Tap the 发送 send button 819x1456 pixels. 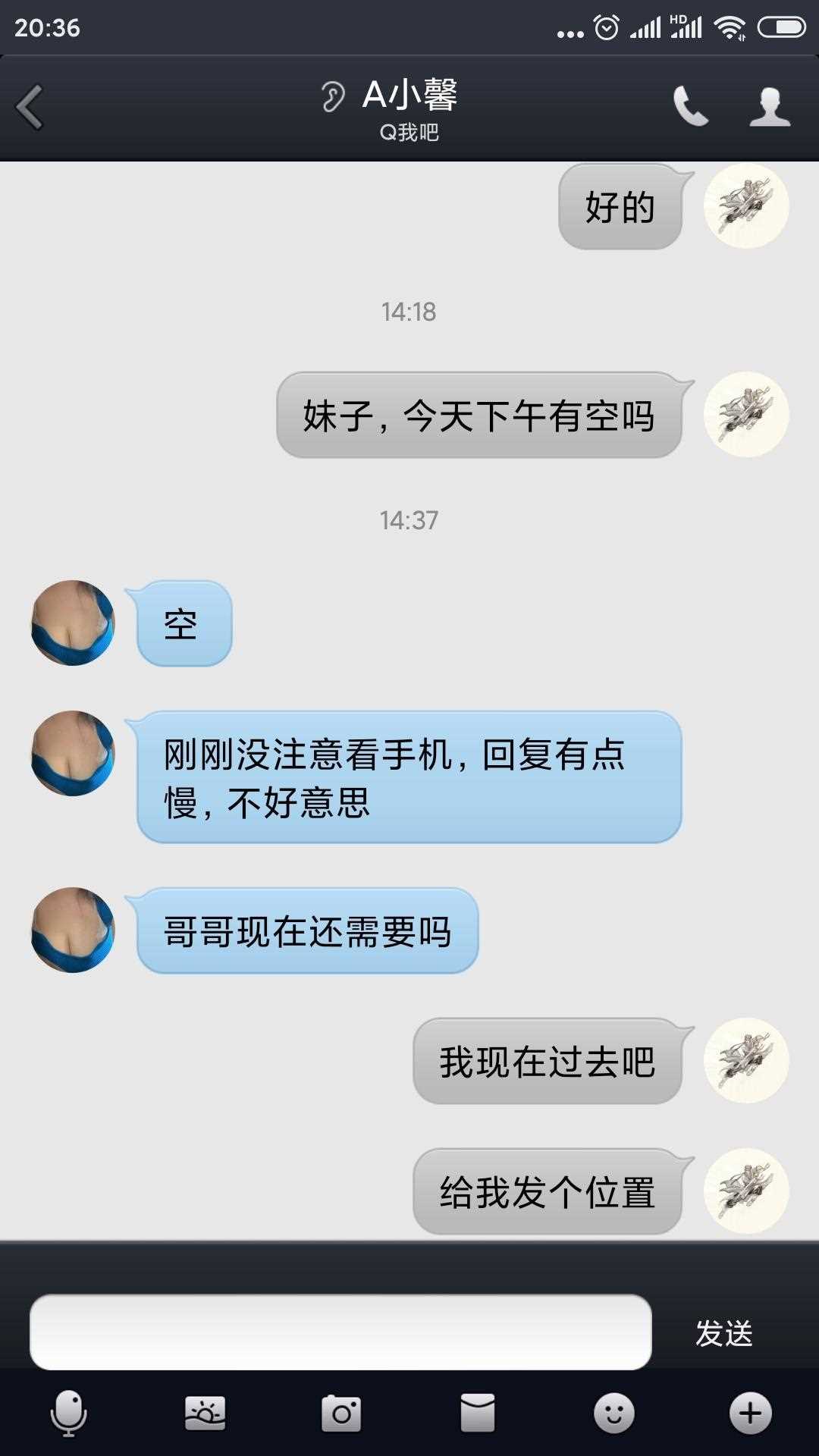(723, 1333)
